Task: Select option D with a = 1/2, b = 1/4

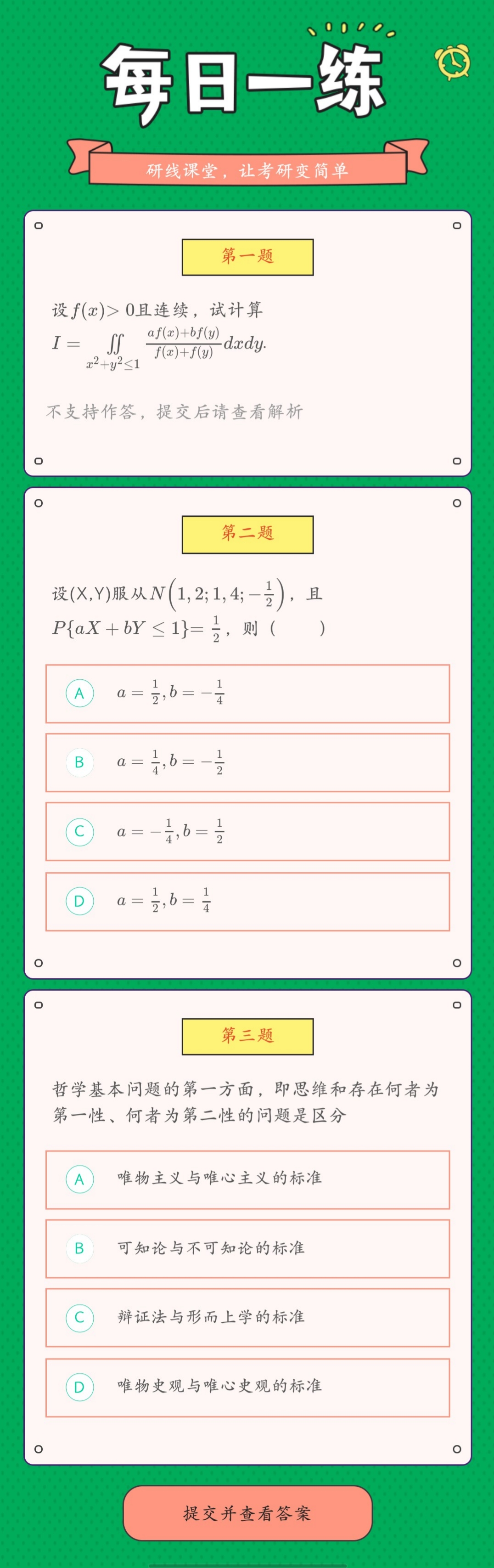Action: 247,901
